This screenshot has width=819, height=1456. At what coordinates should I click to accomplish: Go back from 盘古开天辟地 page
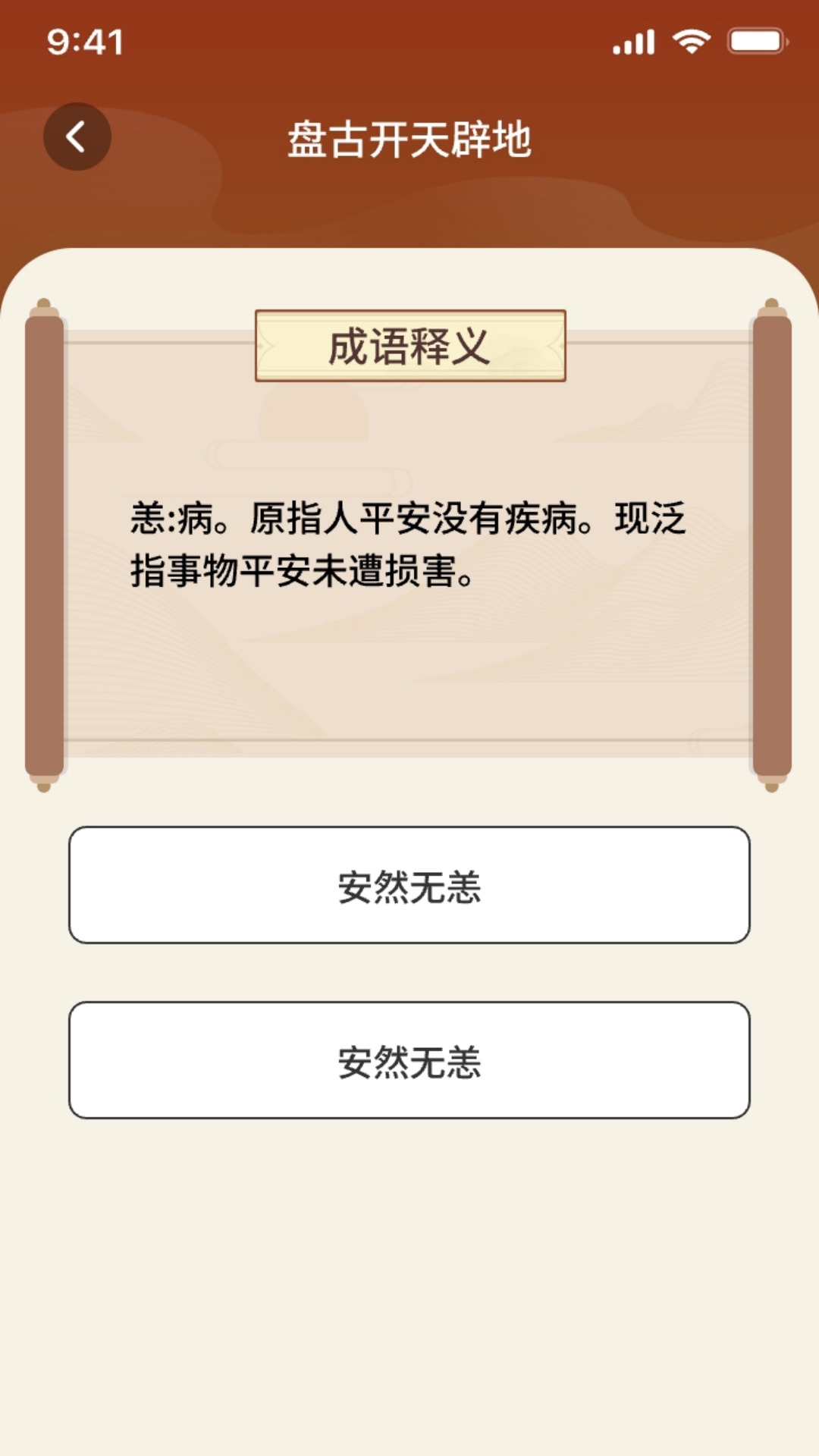pyautogui.click(x=77, y=136)
